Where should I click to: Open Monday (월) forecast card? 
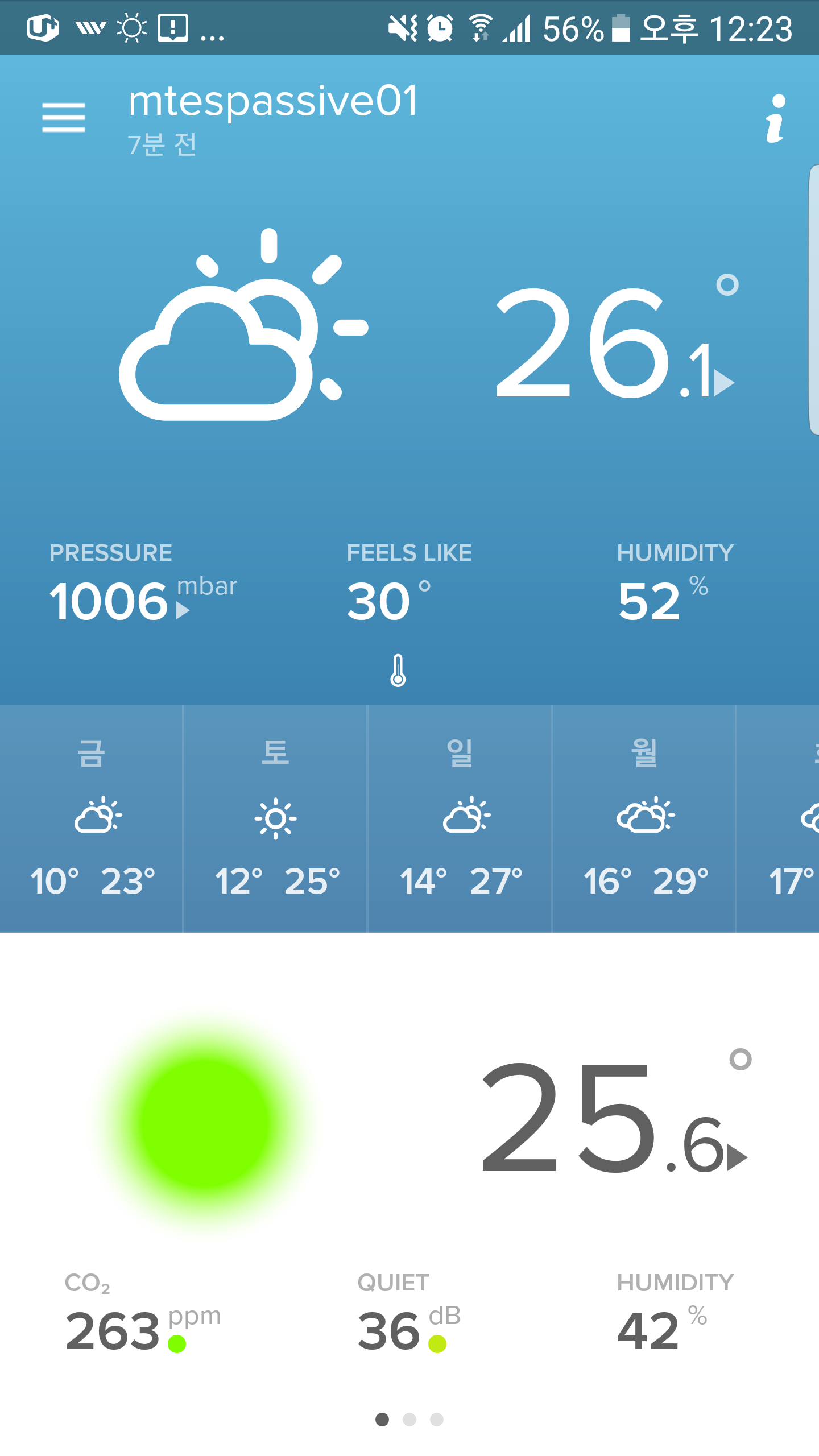(644, 818)
